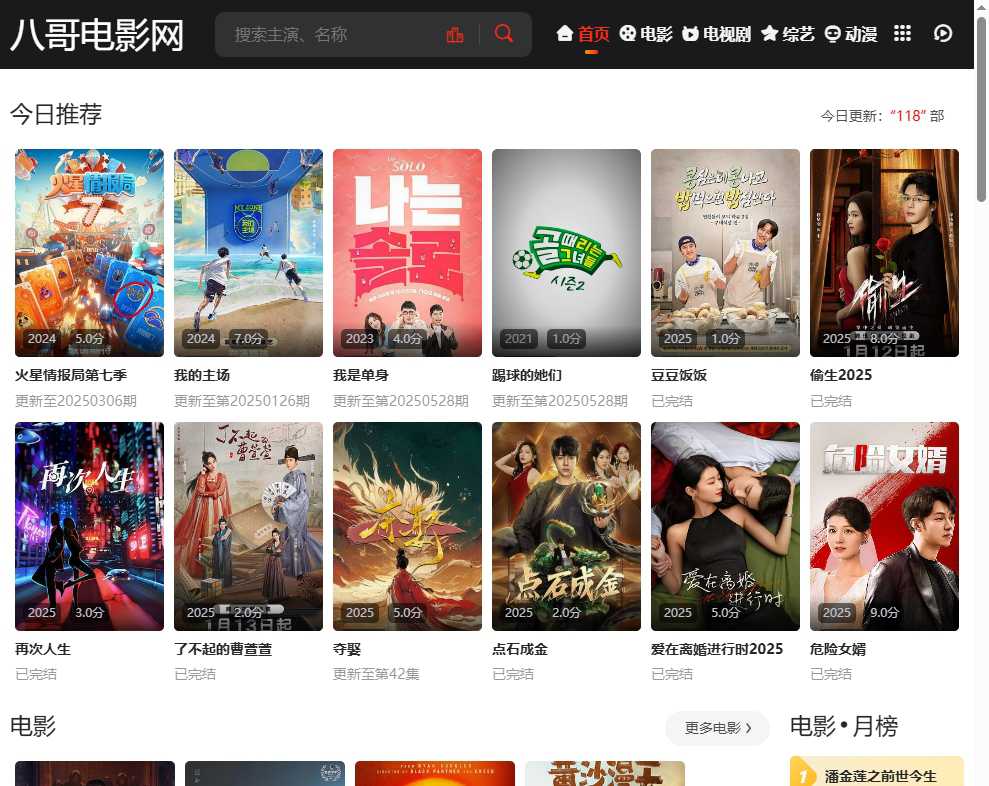The height and width of the screenshot is (786, 989).
Task: Open 踢球的她们 card
Action: click(x=566, y=253)
